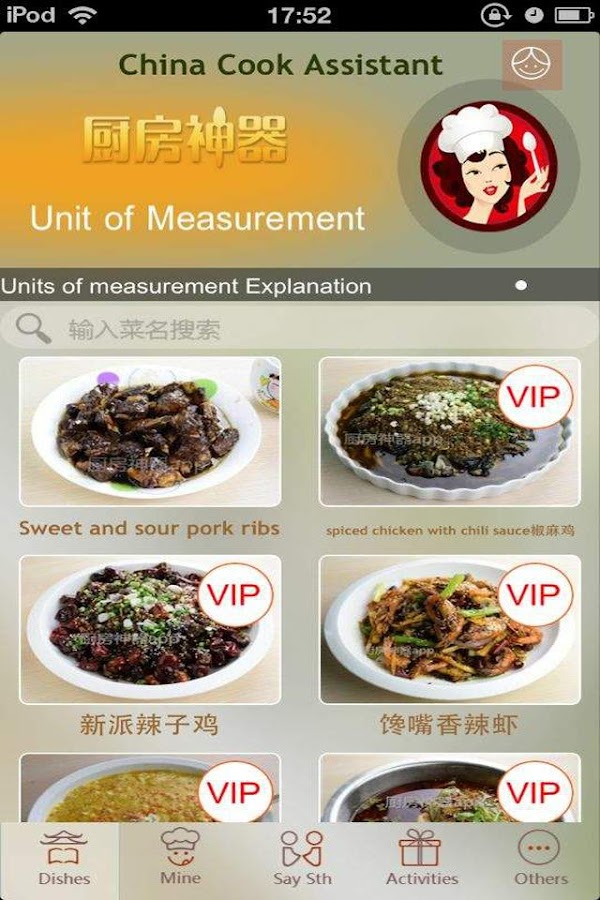Switch to the Dishes tab
600x900 pixels.
[64, 858]
